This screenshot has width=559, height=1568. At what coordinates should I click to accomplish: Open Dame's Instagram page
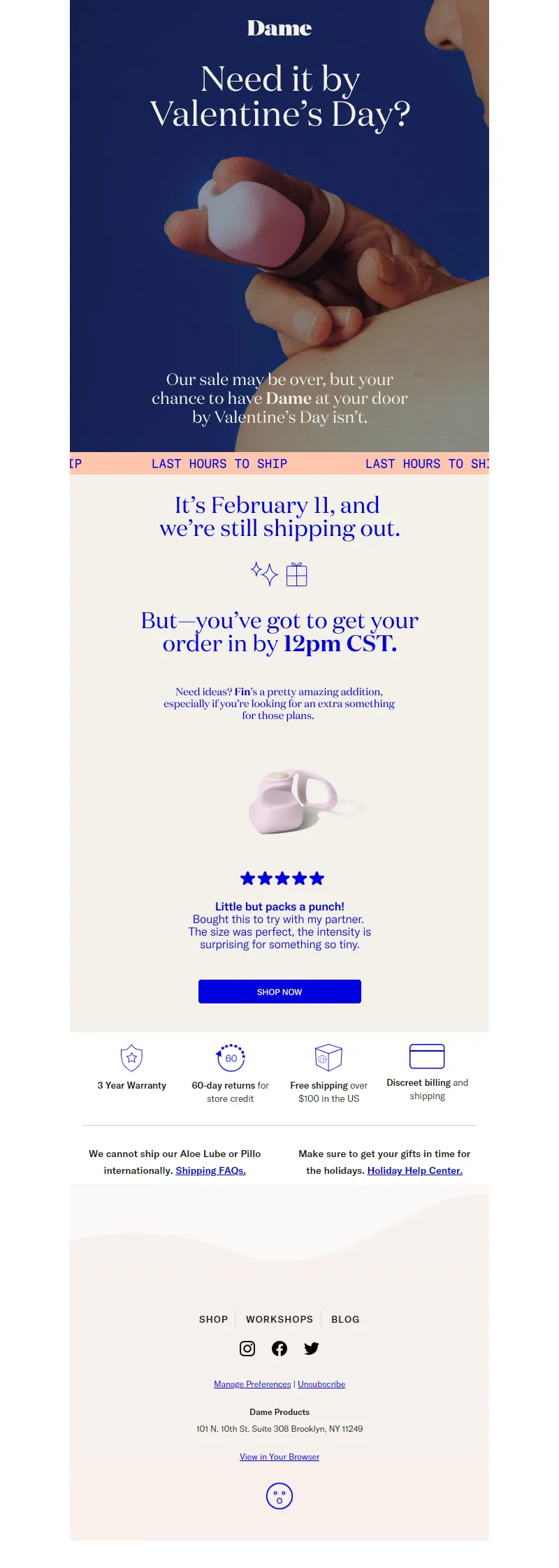point(247,1349)
